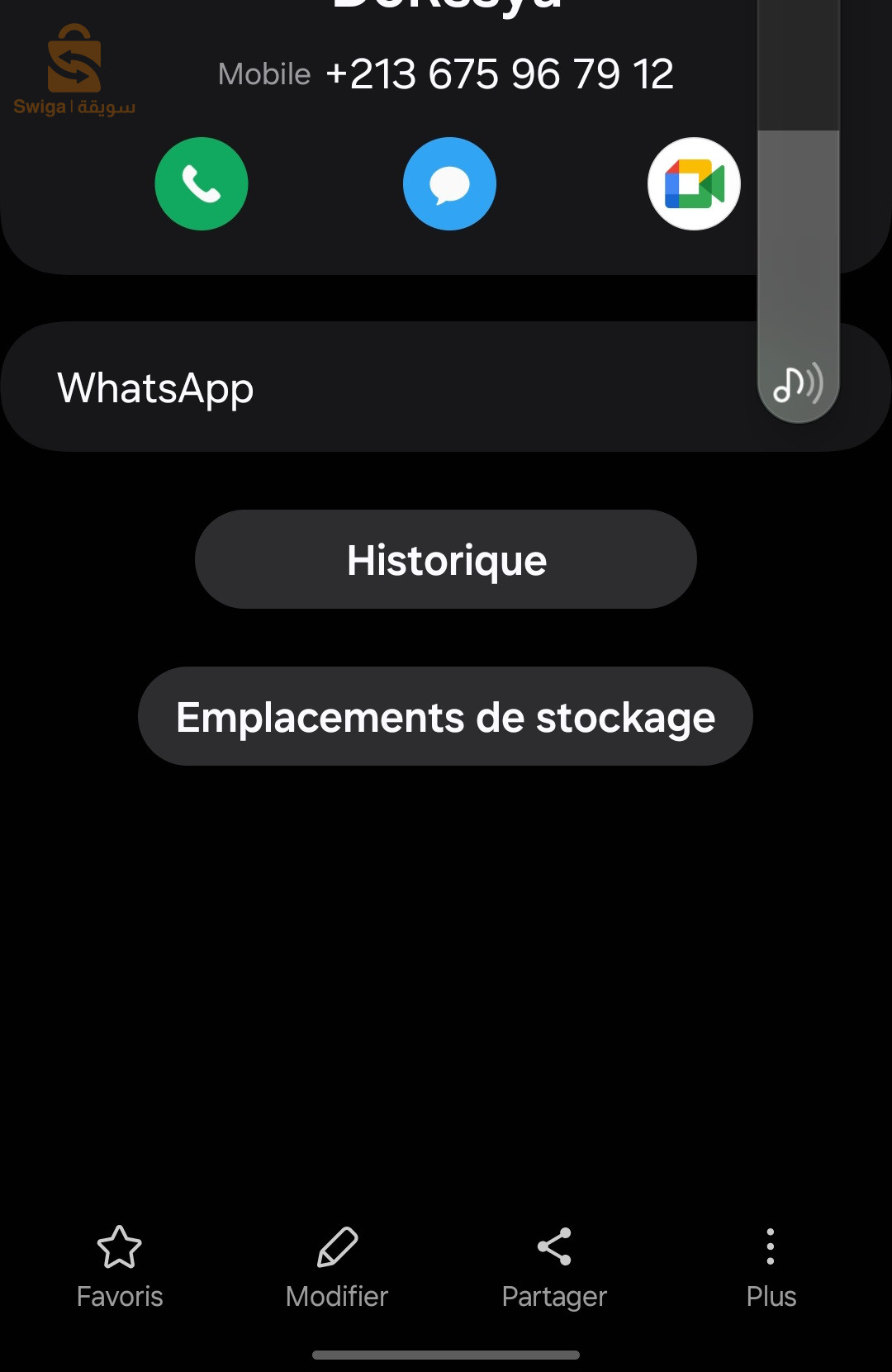This screenshot has width=892, height=1372.
Task: Open Emplacements de stockage
Action: click(446, 717)
